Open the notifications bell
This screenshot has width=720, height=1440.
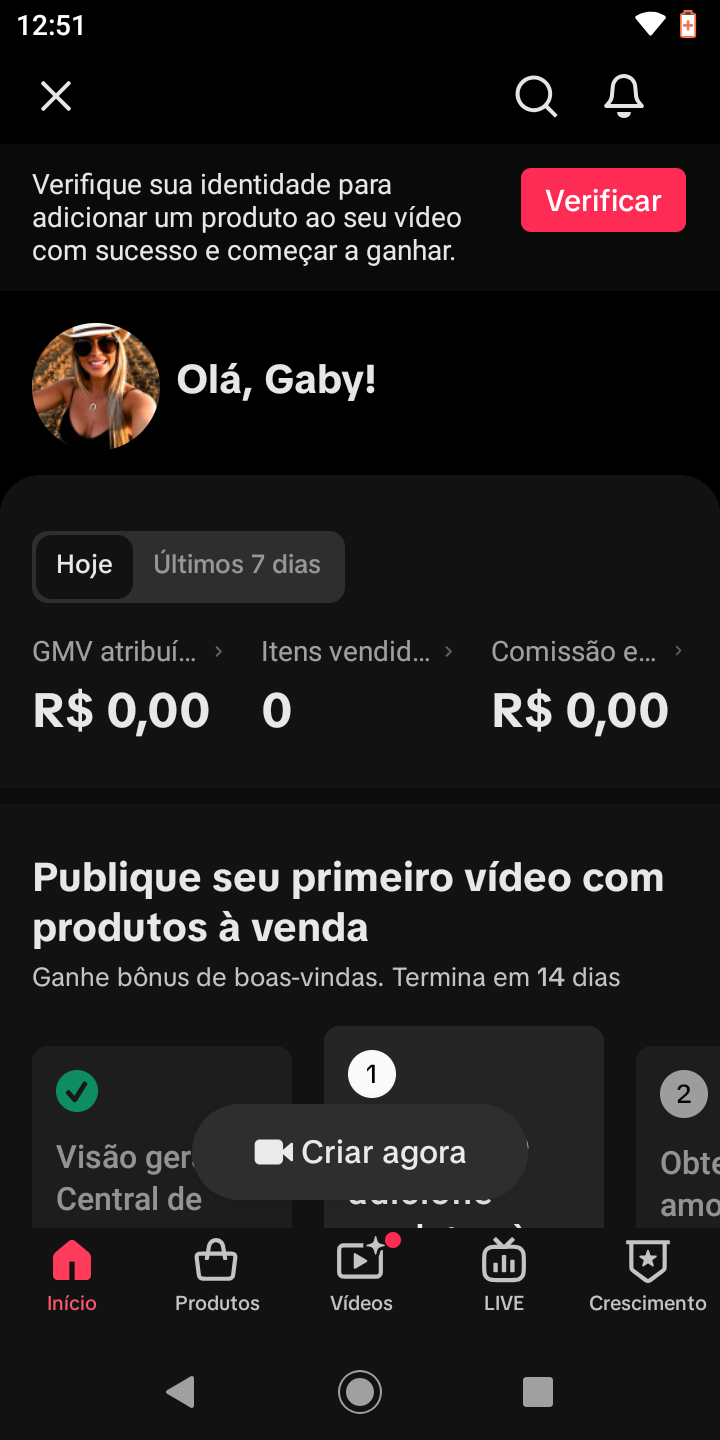624,96
